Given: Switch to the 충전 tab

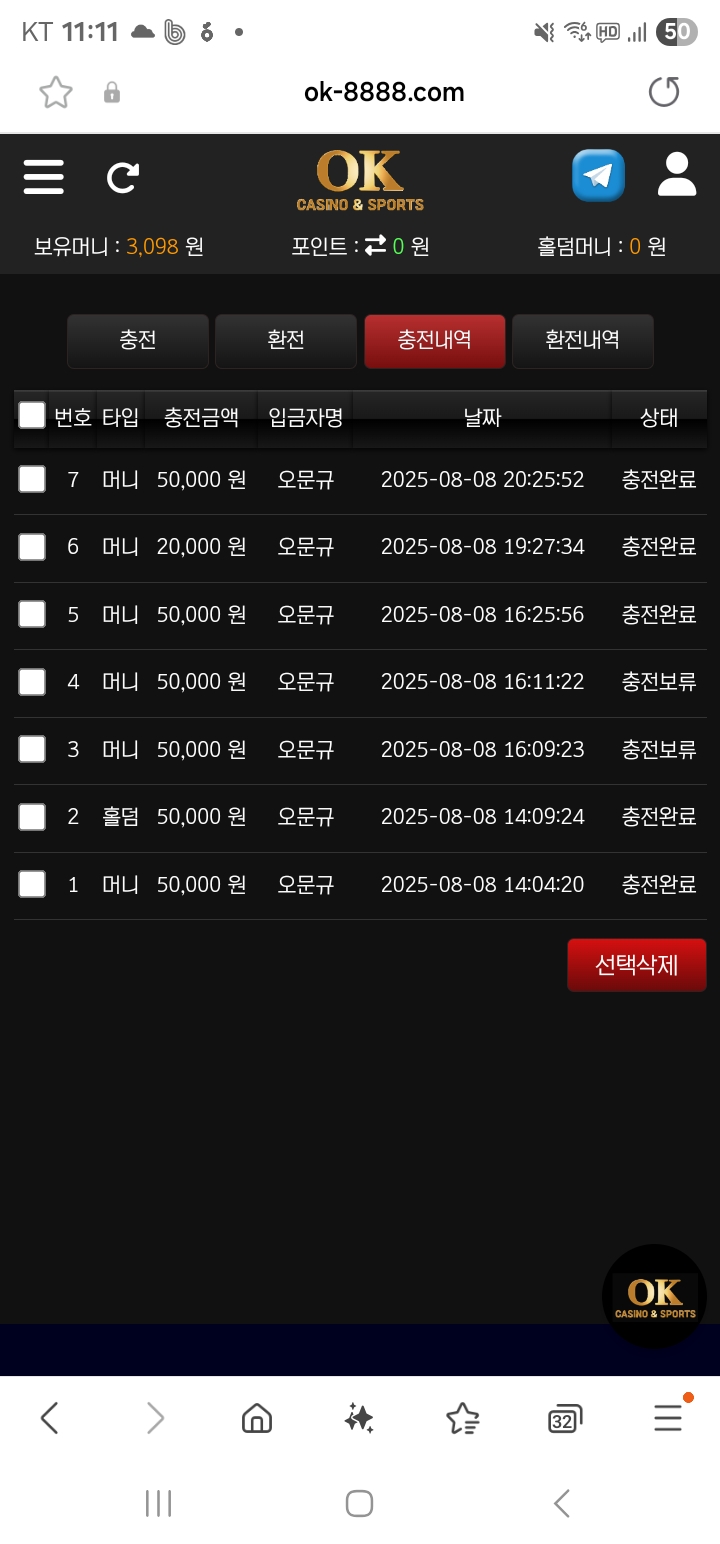Looking at the screenshot, I should pyautogui.click(x=138, y=341).
